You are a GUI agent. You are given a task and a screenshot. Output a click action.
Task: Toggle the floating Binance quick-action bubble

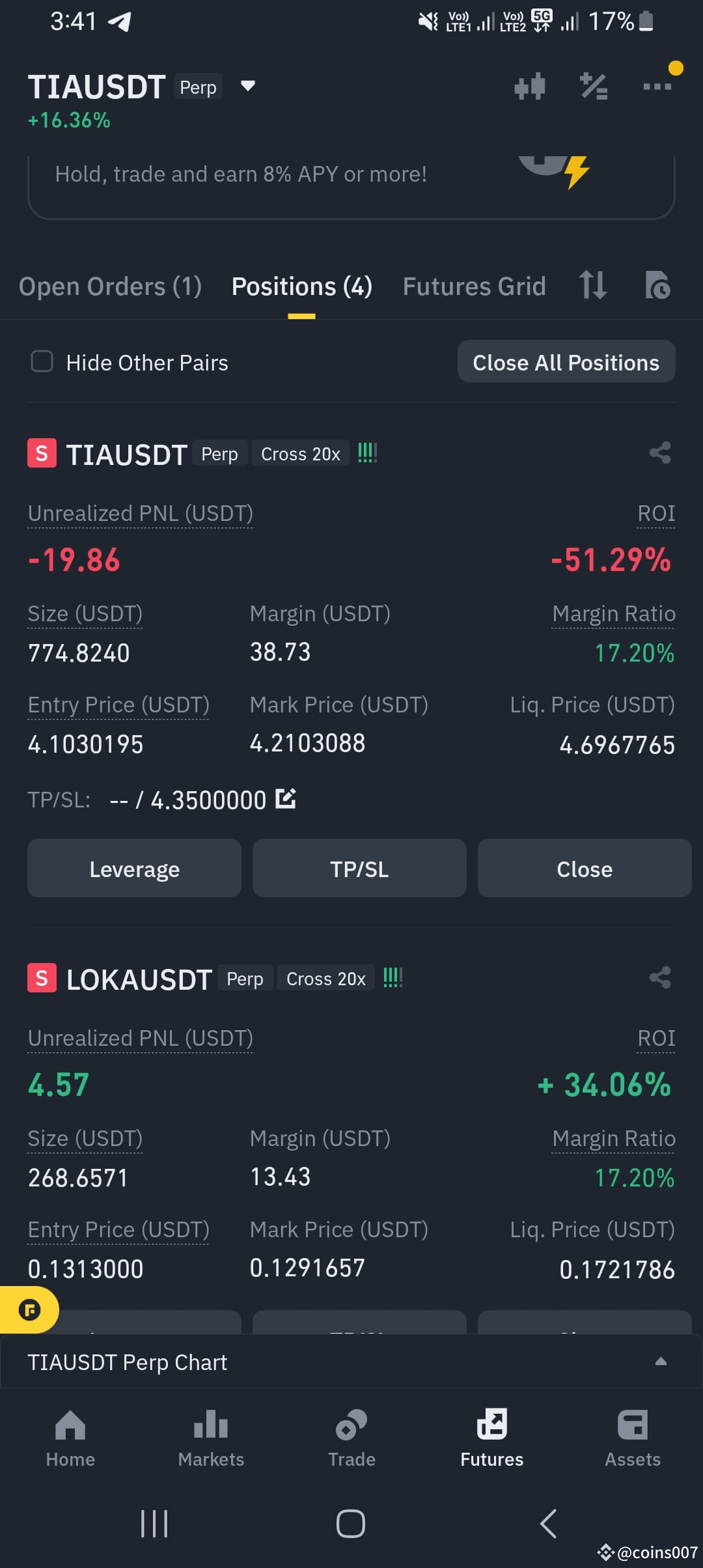click(29, 1309)
